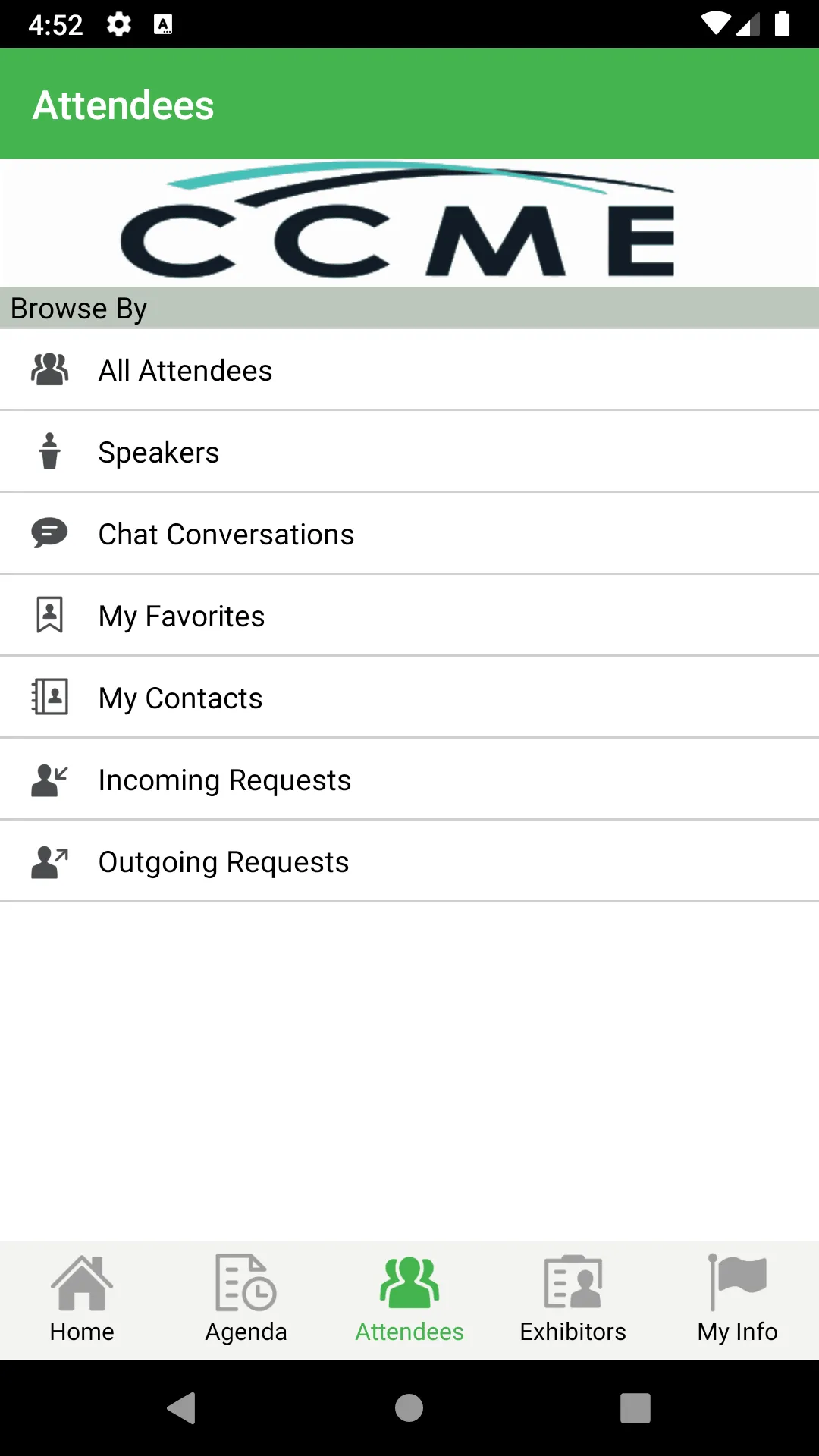This screenshot has height=1456, width=819.
Task: Switch to the Agenda tab
Action: click(x=245, y=1298)
